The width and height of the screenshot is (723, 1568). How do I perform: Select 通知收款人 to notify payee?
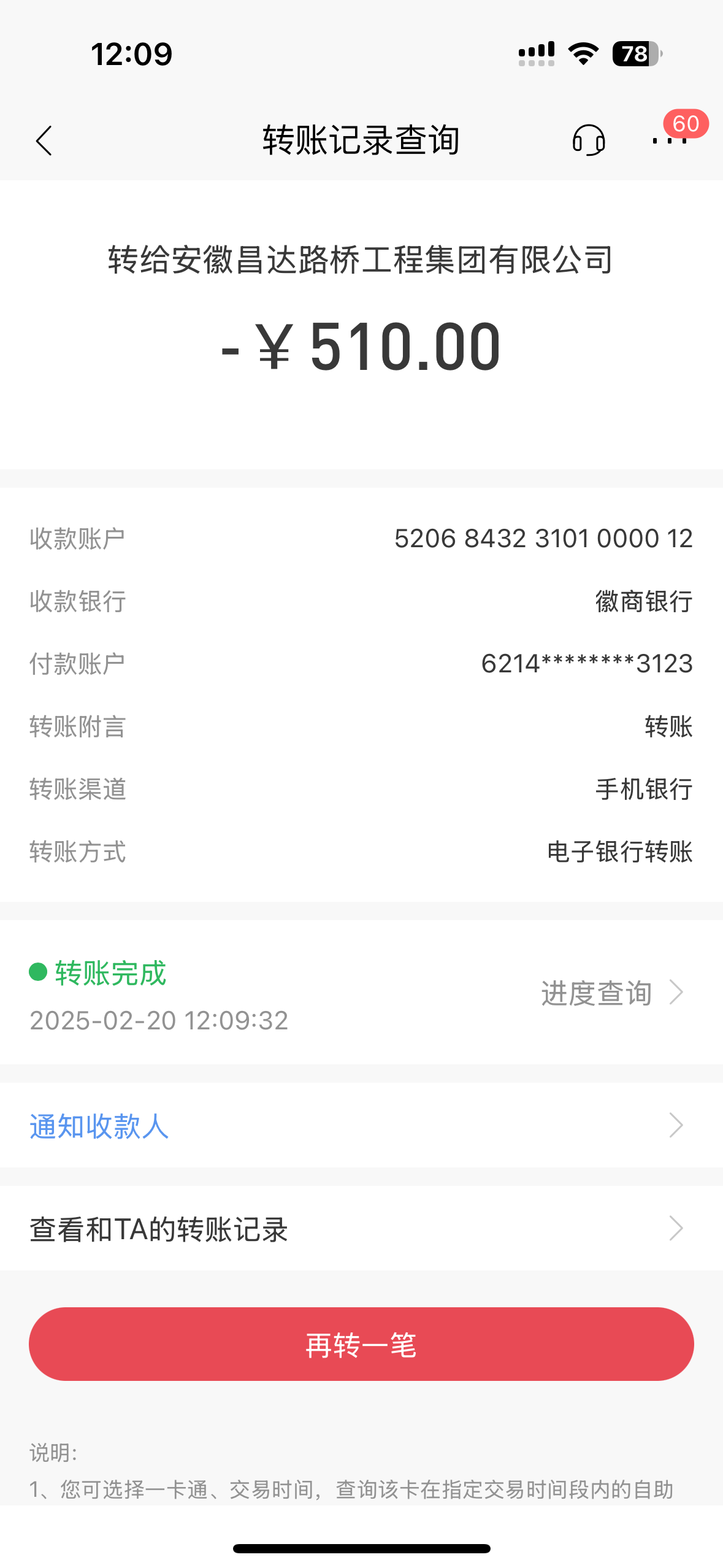[x=361, y=1126]
